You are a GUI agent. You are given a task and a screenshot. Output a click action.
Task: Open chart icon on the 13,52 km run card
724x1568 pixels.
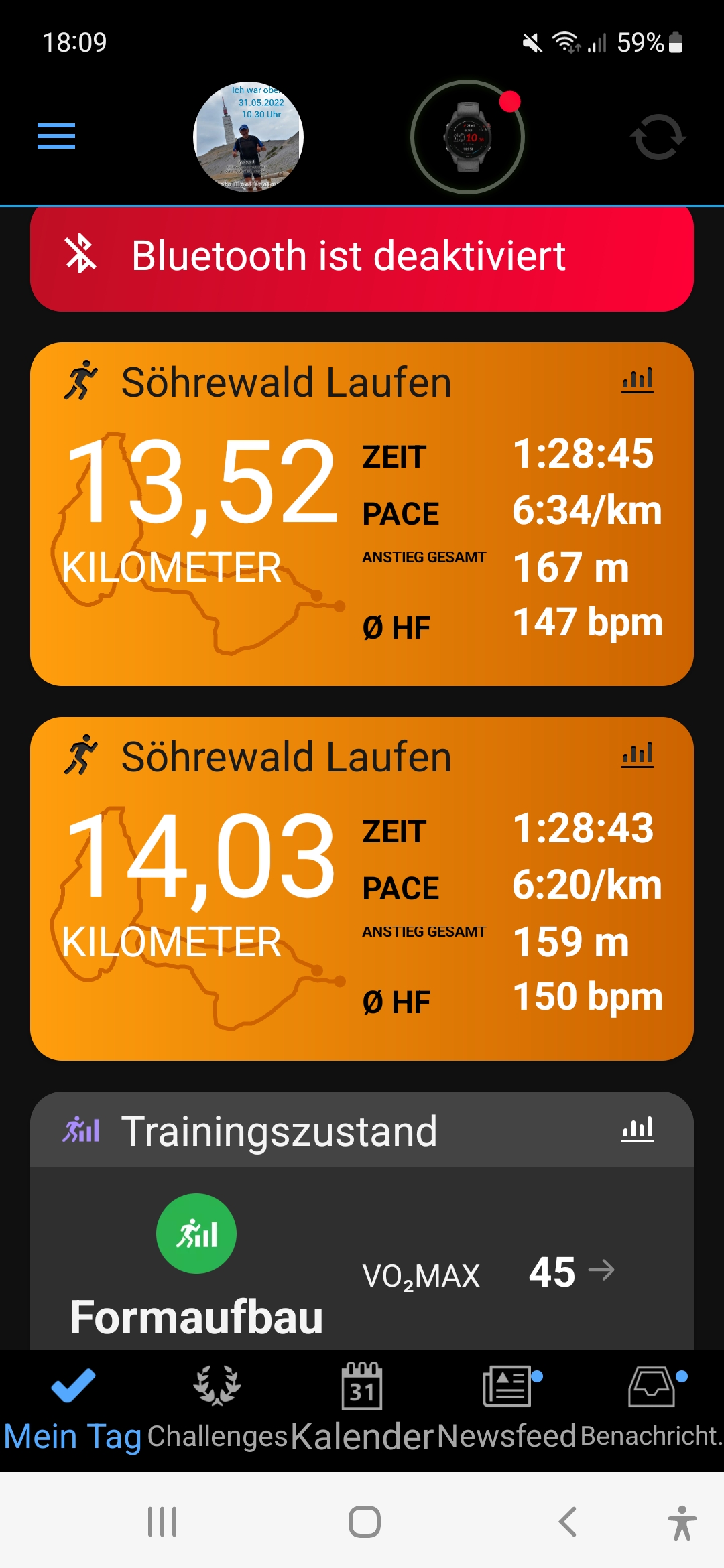click(x=637, y=381)
